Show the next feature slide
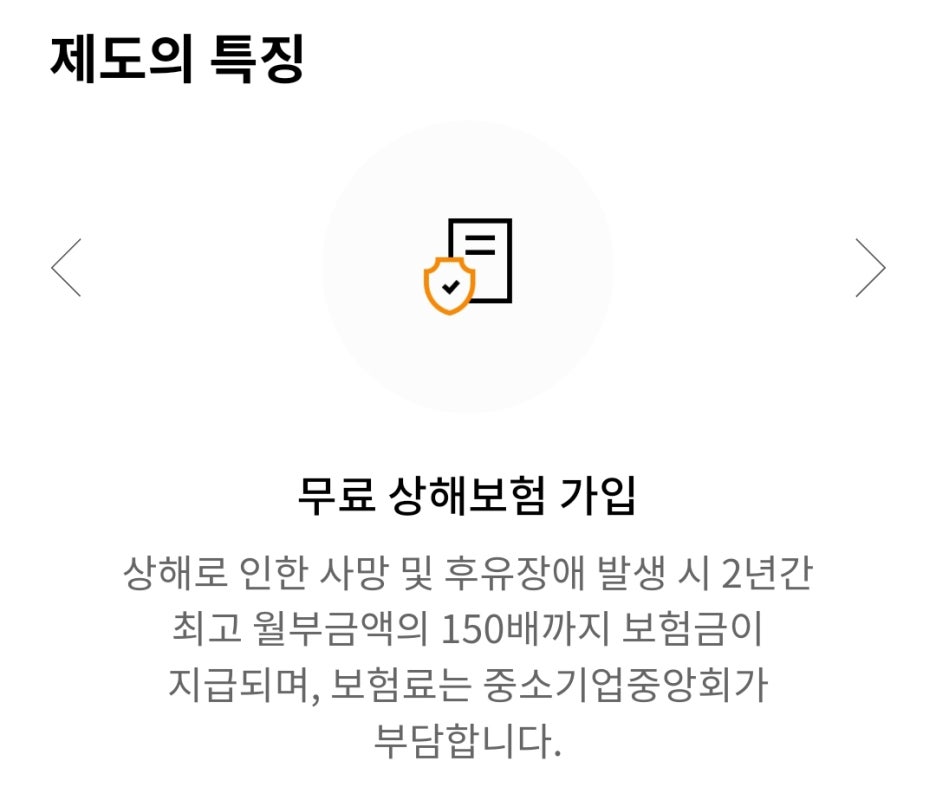This screenshot has width=936, height=787. coord(870,267)
